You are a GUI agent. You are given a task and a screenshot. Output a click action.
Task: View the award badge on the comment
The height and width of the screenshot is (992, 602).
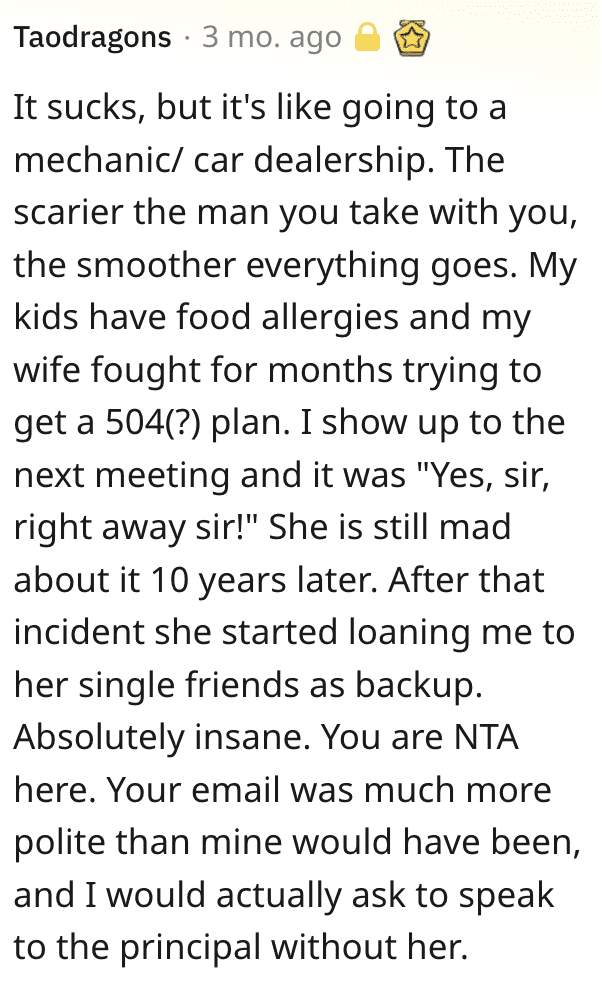(411, 38)
